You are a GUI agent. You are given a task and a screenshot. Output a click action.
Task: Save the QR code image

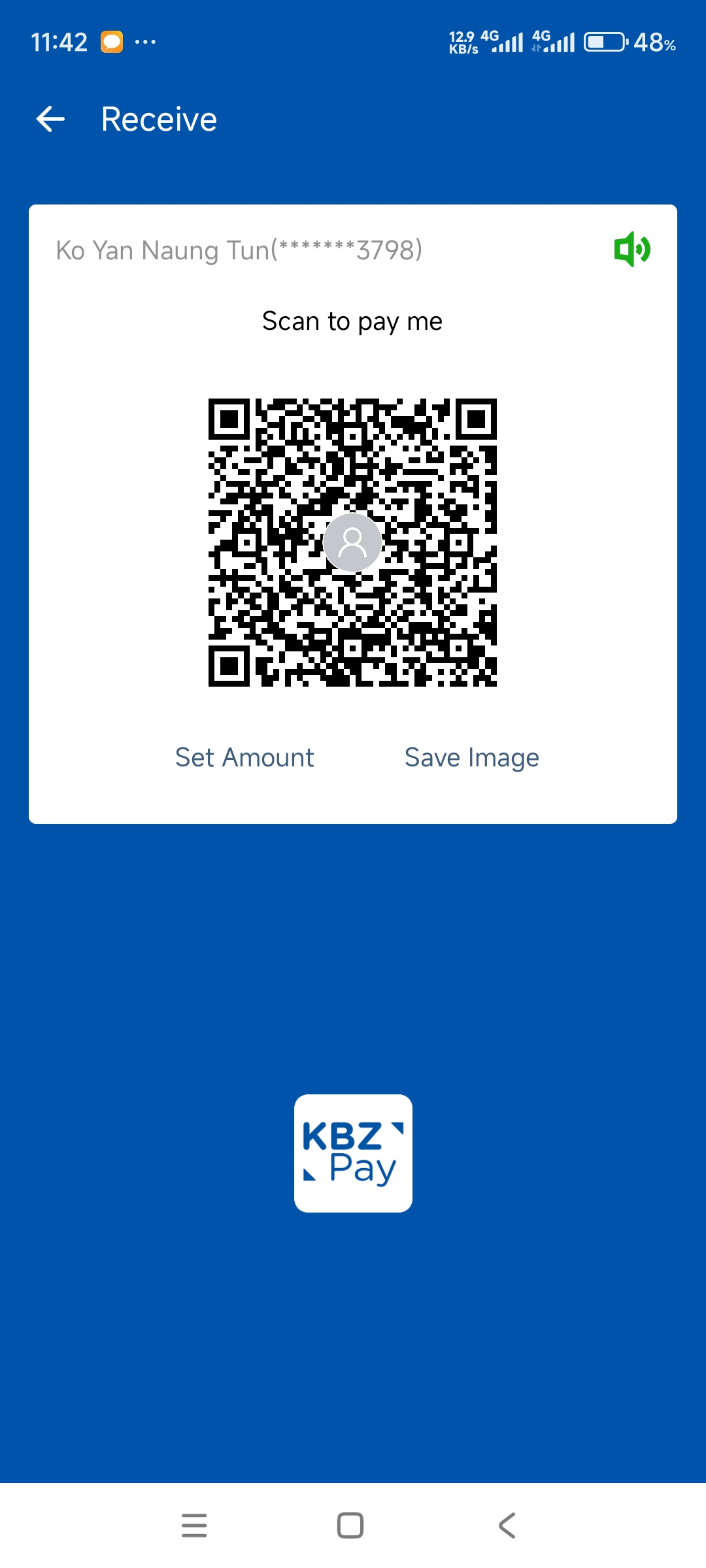[x=471, y=758]
